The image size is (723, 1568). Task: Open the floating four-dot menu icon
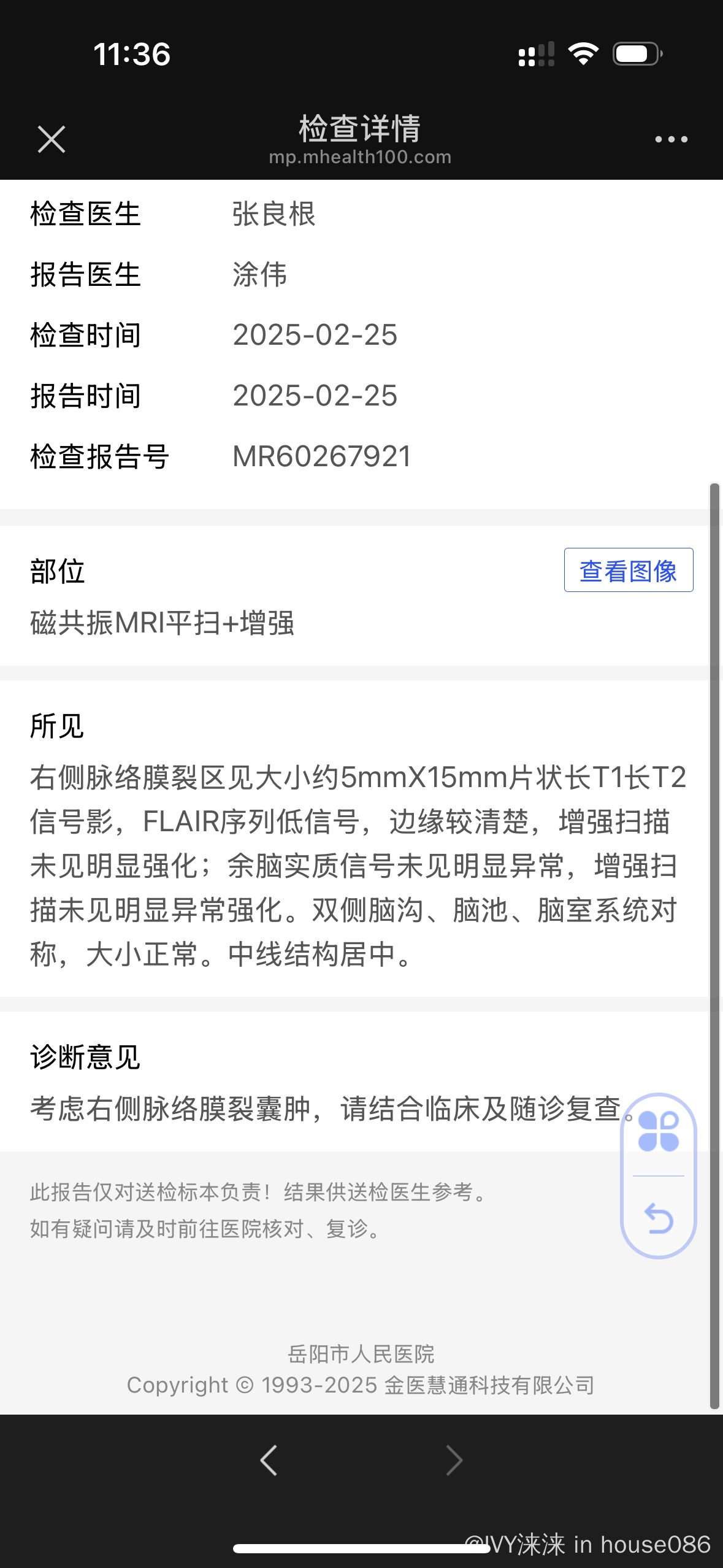(x=658, y=1132)
